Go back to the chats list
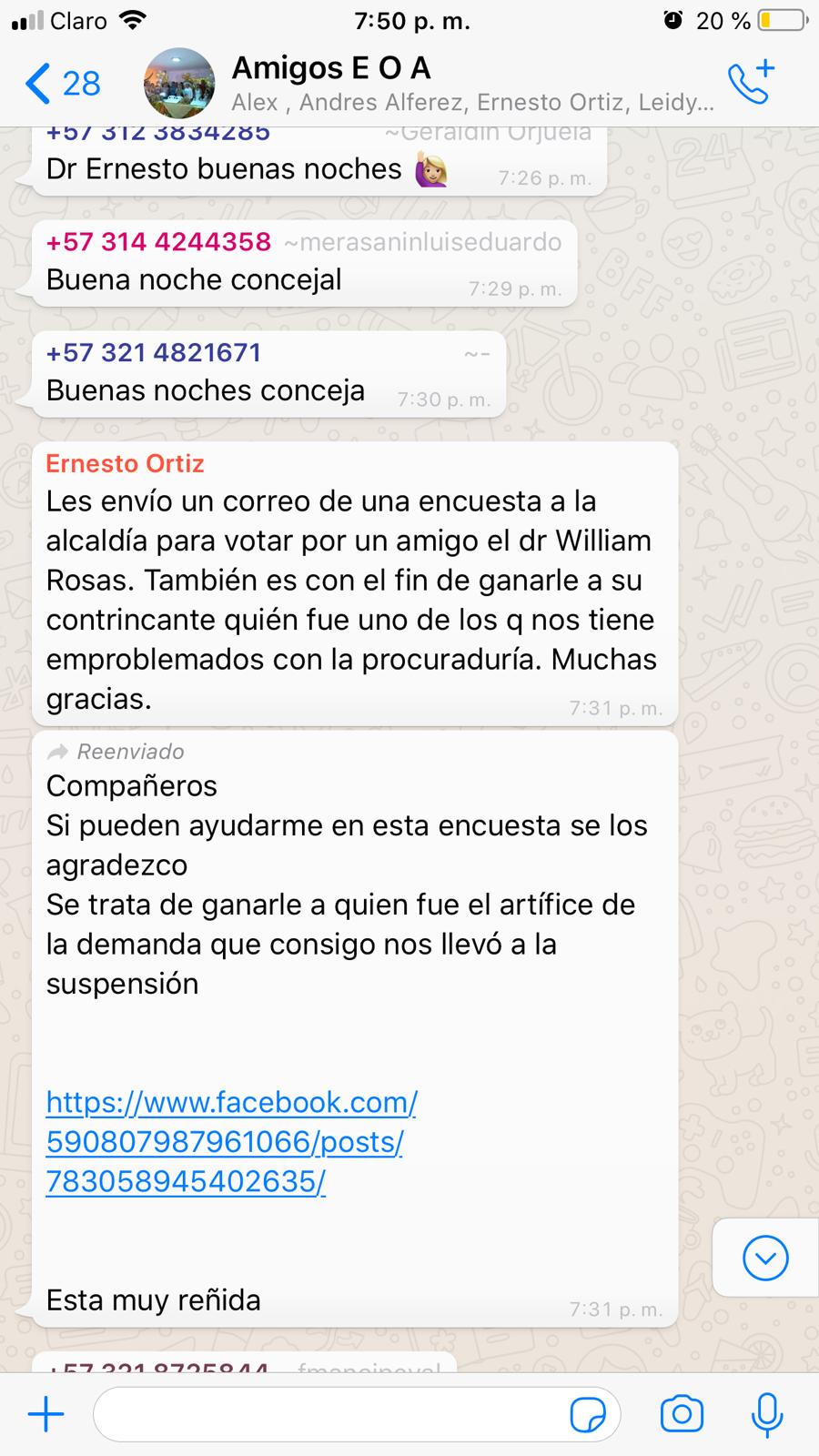The width and height of the screenshot is (819, 1456). (x=60, y=84)
